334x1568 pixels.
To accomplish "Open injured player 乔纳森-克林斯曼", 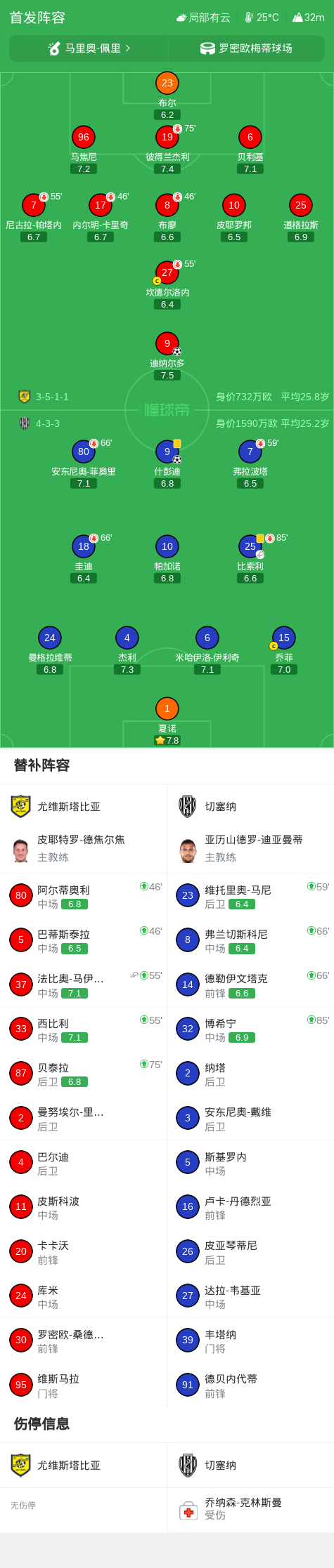I will pyautogui.click(x=250, y=1508).
